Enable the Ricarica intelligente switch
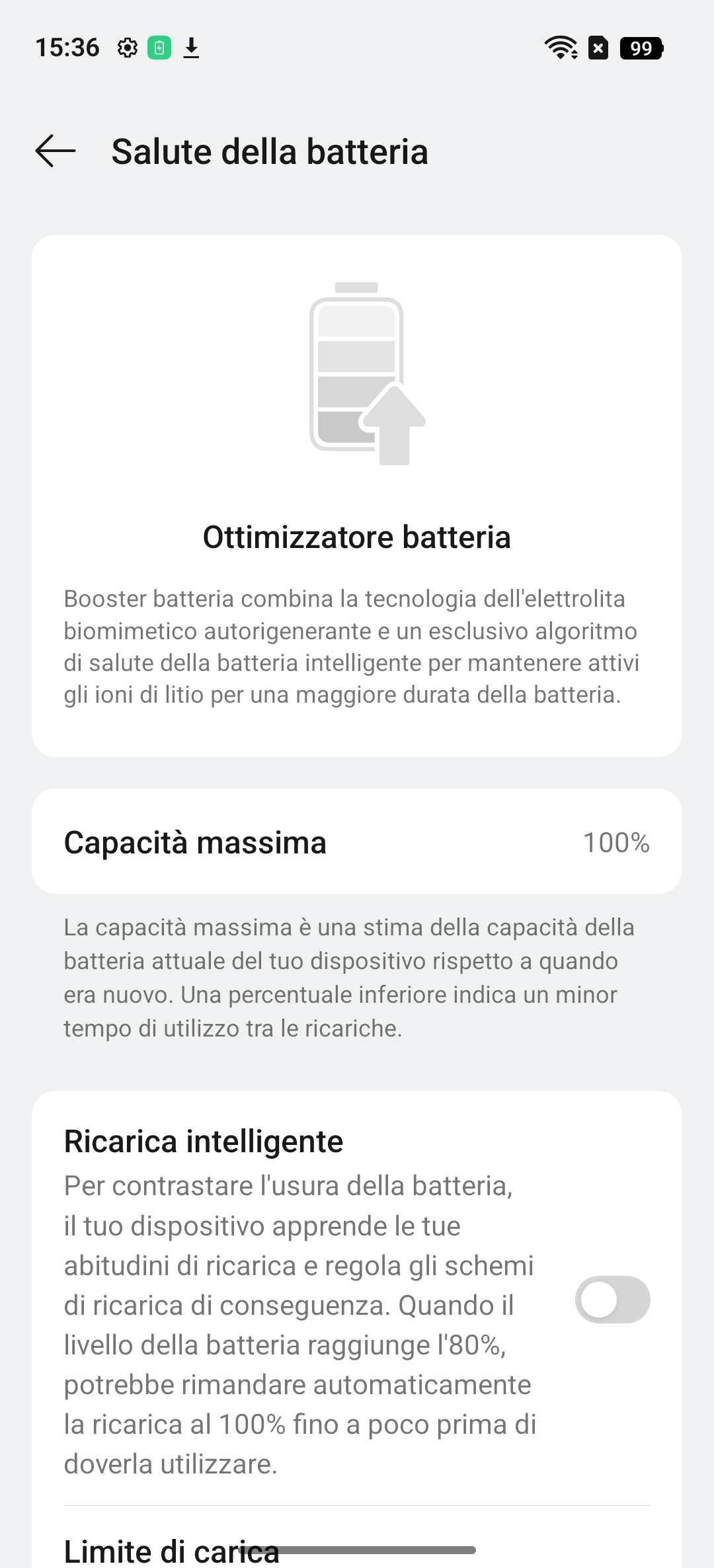 point(612,1299)
